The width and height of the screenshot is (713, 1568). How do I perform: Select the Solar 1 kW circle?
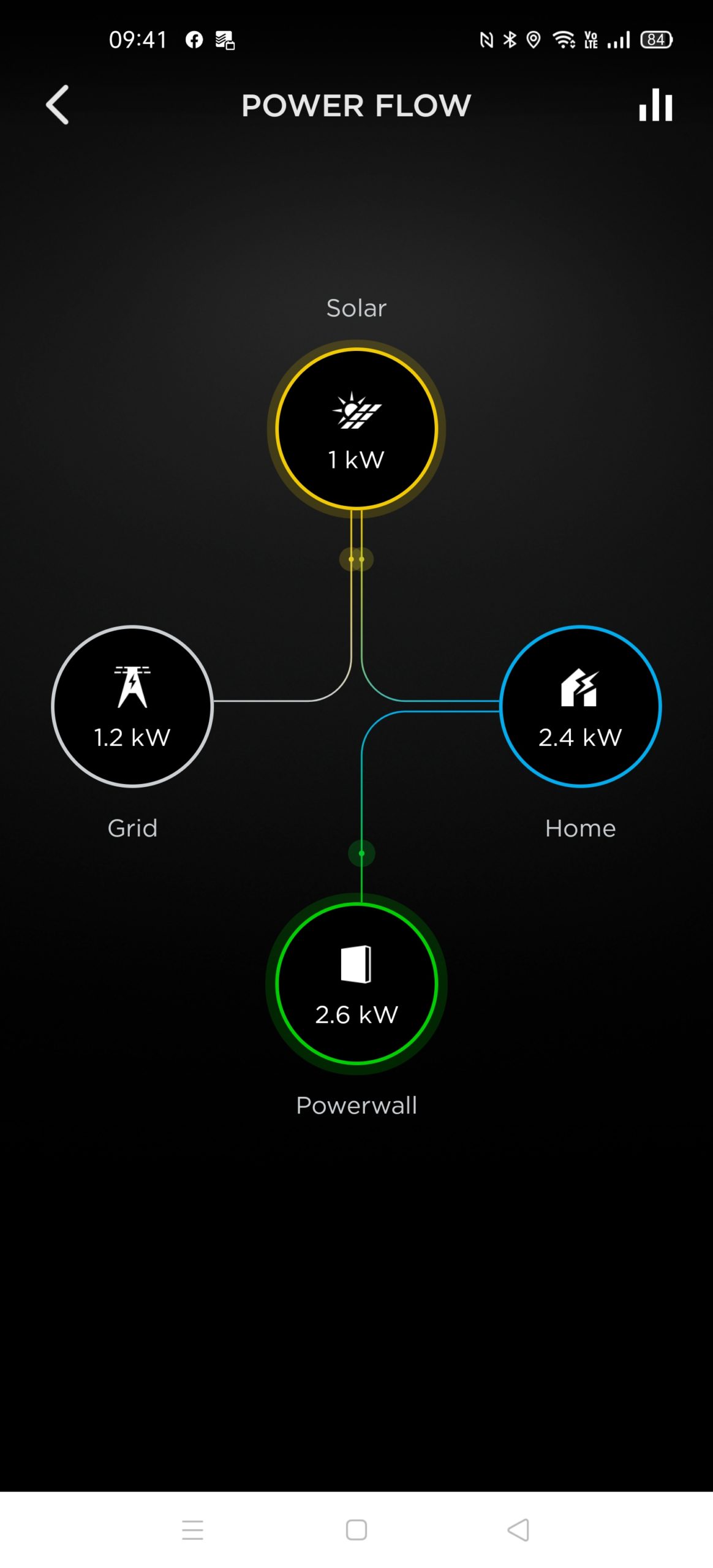[356, 429]
